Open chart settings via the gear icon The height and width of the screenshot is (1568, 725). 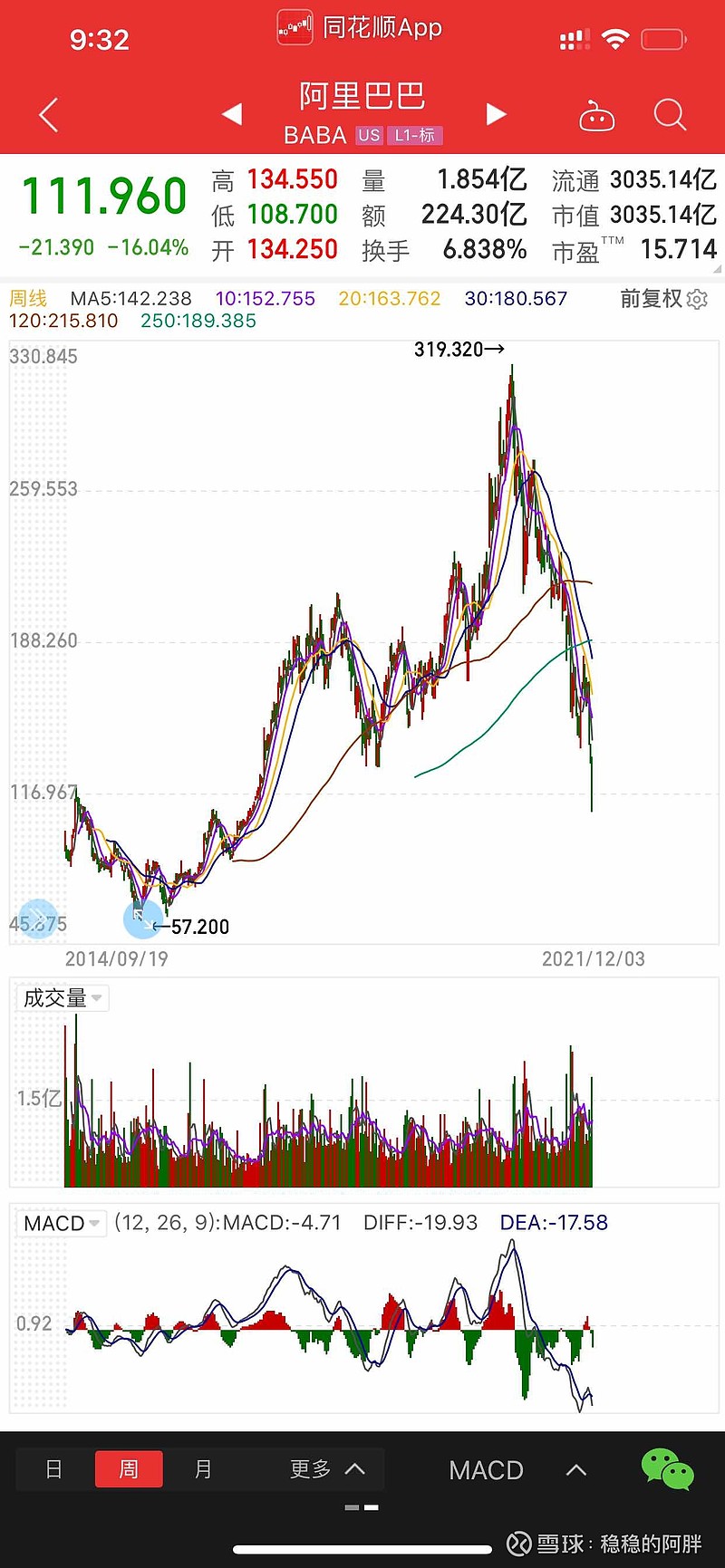point(694,299)
